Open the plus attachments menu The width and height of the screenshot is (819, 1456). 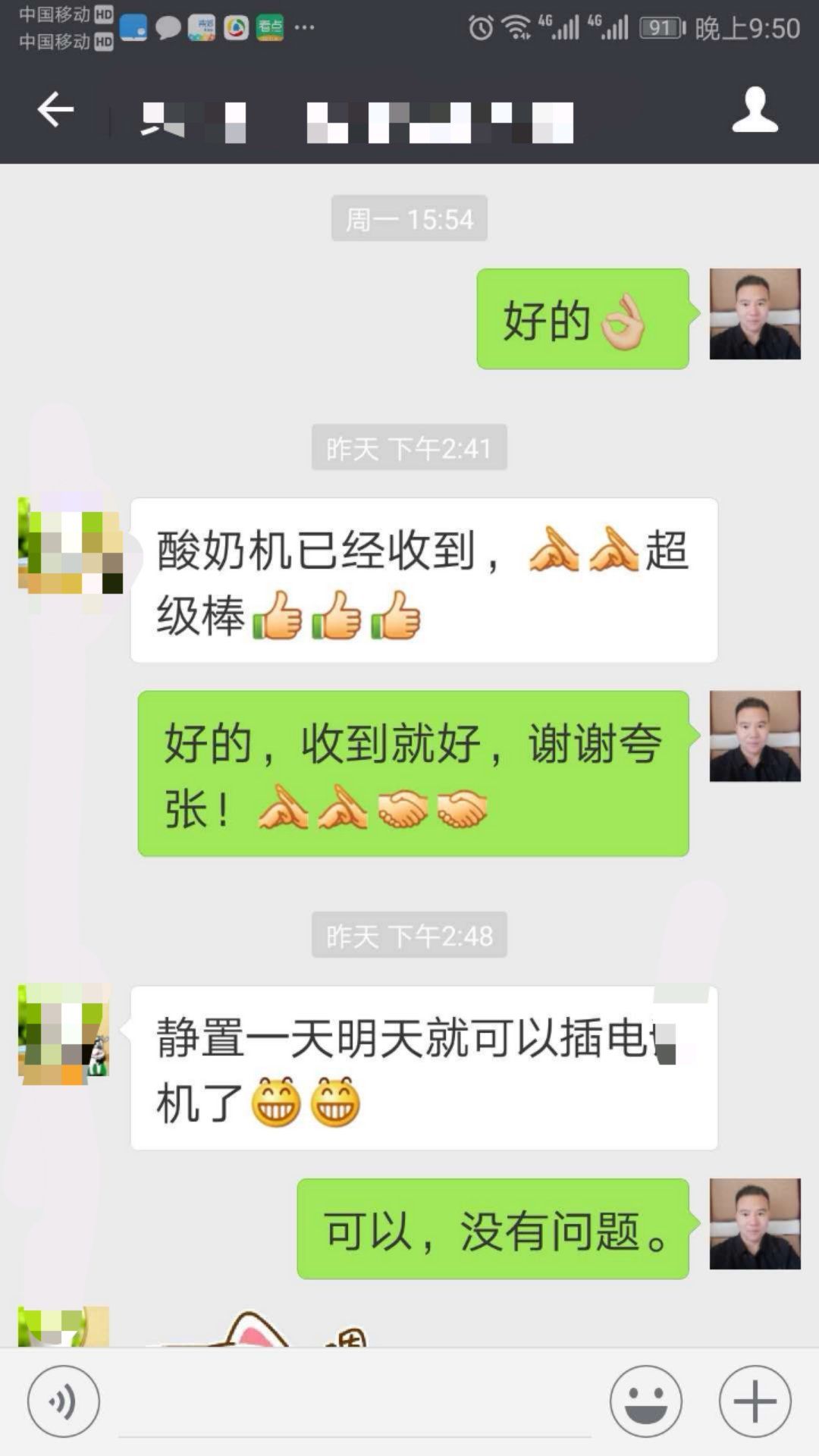[755, 1401]
